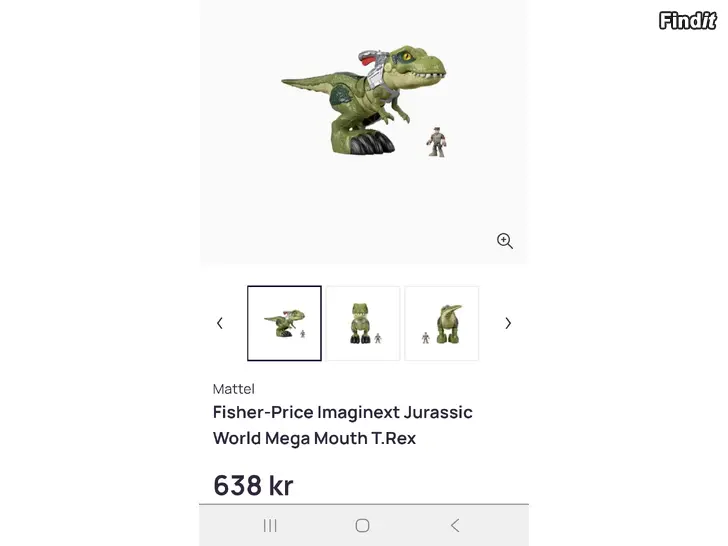Select the second thumbnail showing T.Rex front view
The image size is (728, 546).
click(x=363, y=323)
